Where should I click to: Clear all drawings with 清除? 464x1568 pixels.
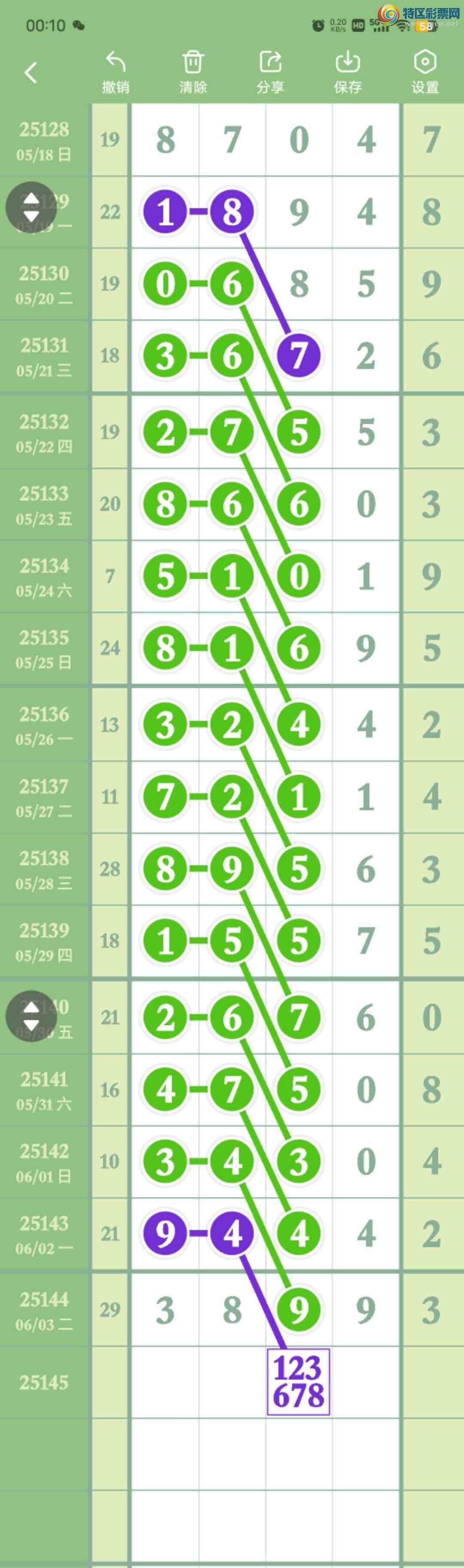coord(193,72)
